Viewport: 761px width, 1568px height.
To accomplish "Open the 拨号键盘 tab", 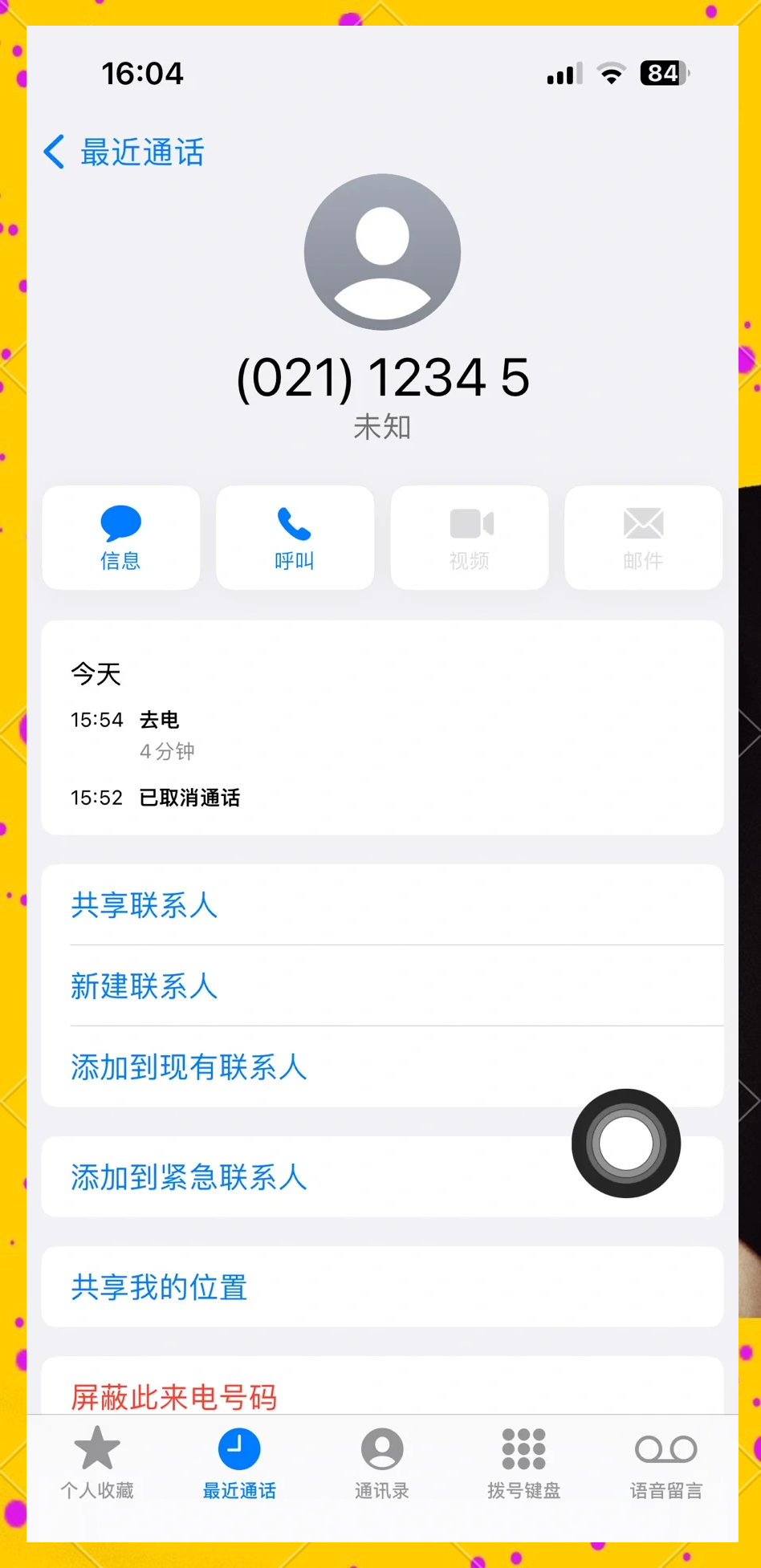I will coord(523,1462).
